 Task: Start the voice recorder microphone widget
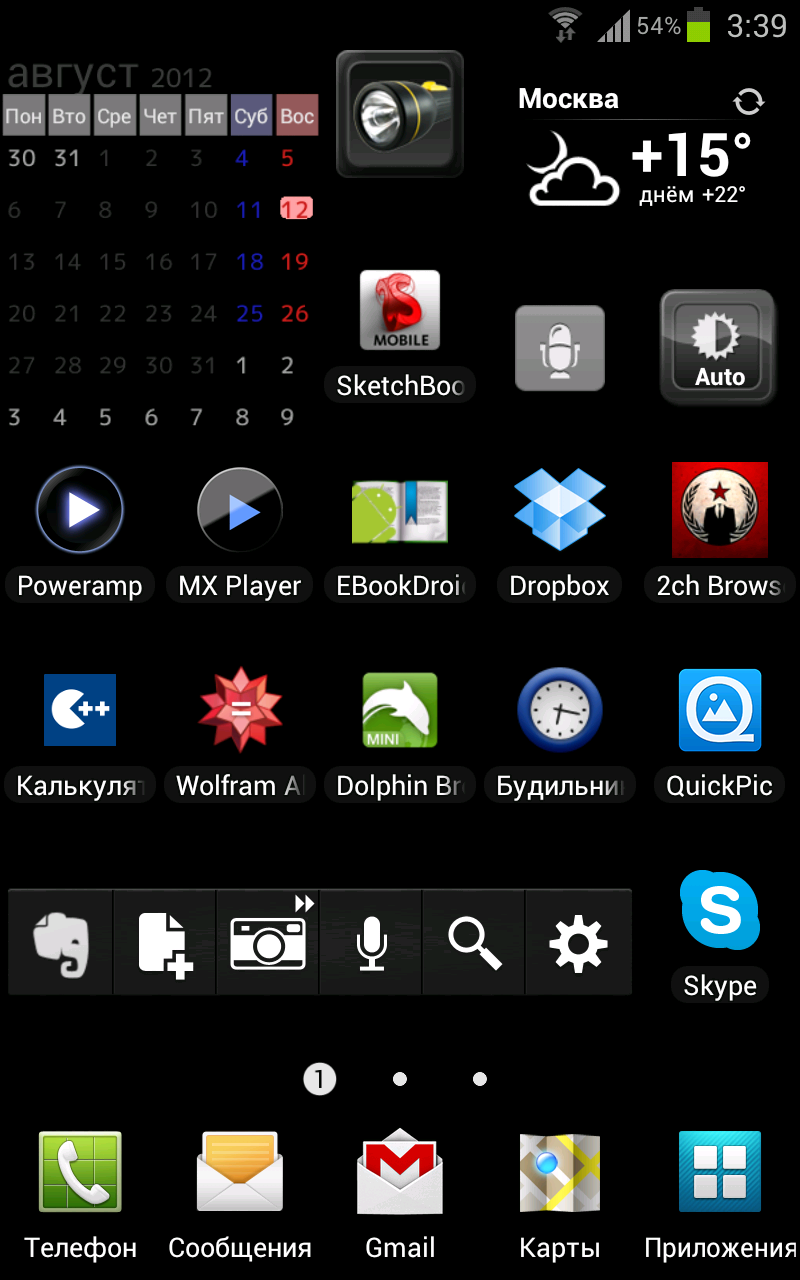point(559,348)
